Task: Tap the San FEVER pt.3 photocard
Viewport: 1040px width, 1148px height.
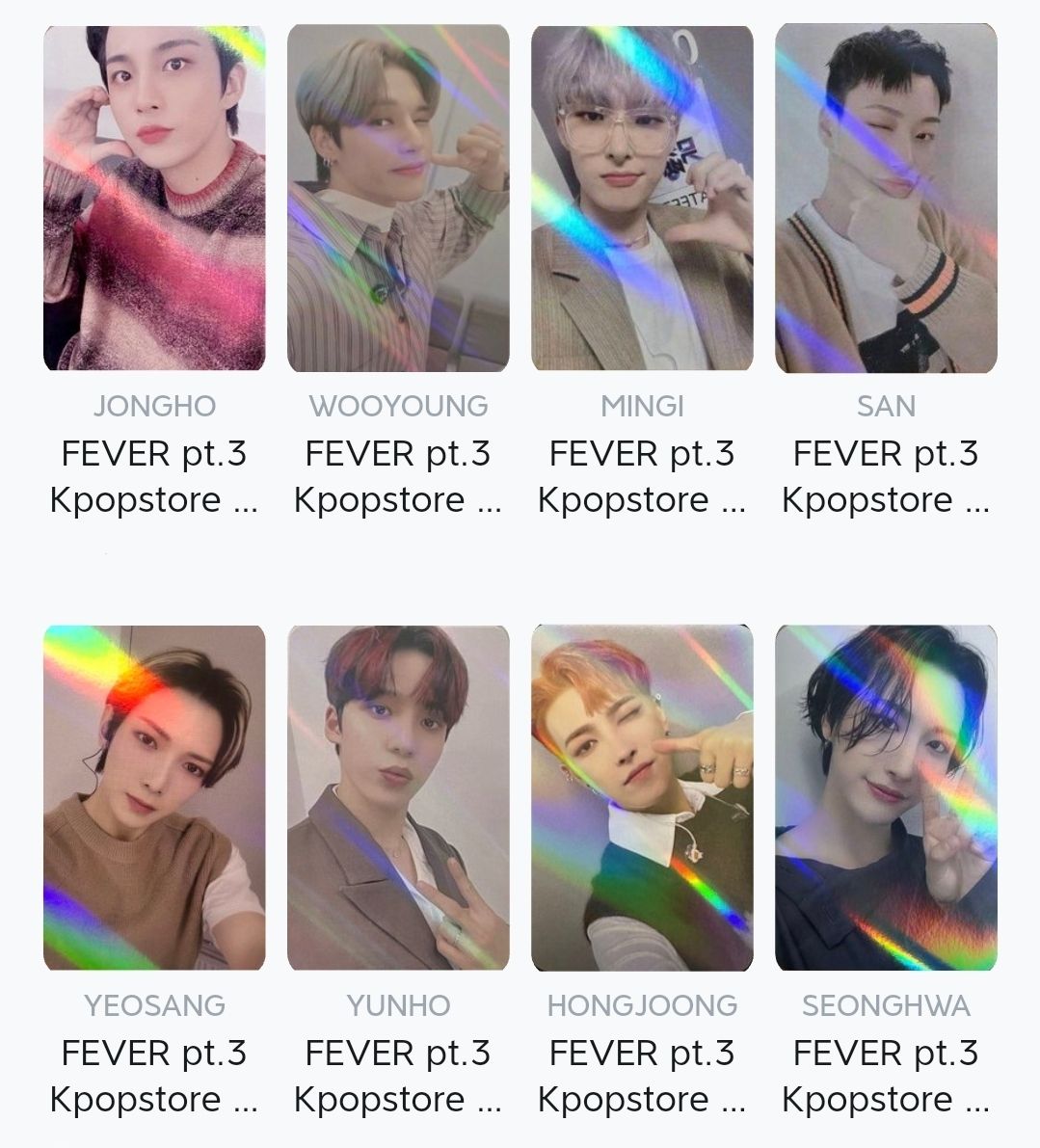Action: coord(886,199)
